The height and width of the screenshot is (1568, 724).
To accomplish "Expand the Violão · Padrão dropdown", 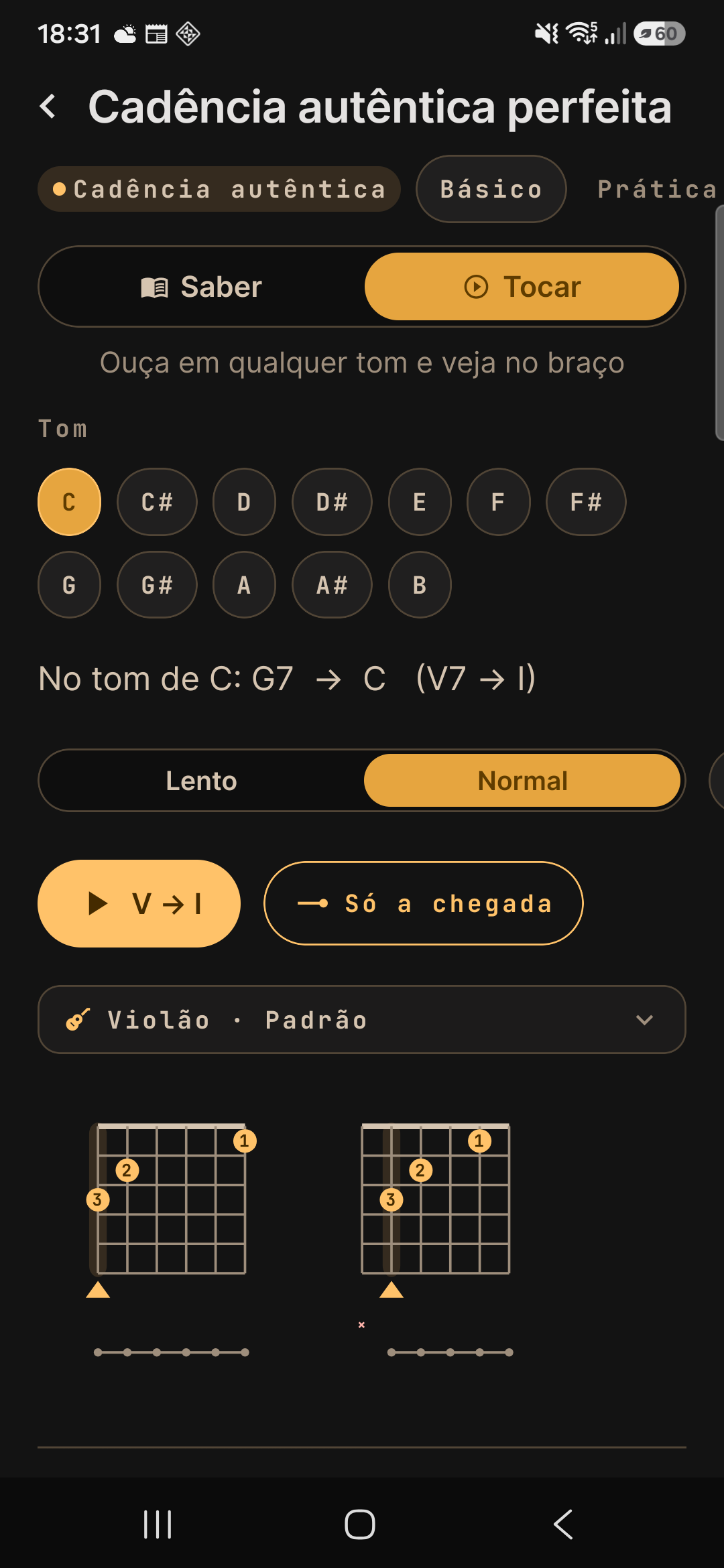I will (362, 1020).
